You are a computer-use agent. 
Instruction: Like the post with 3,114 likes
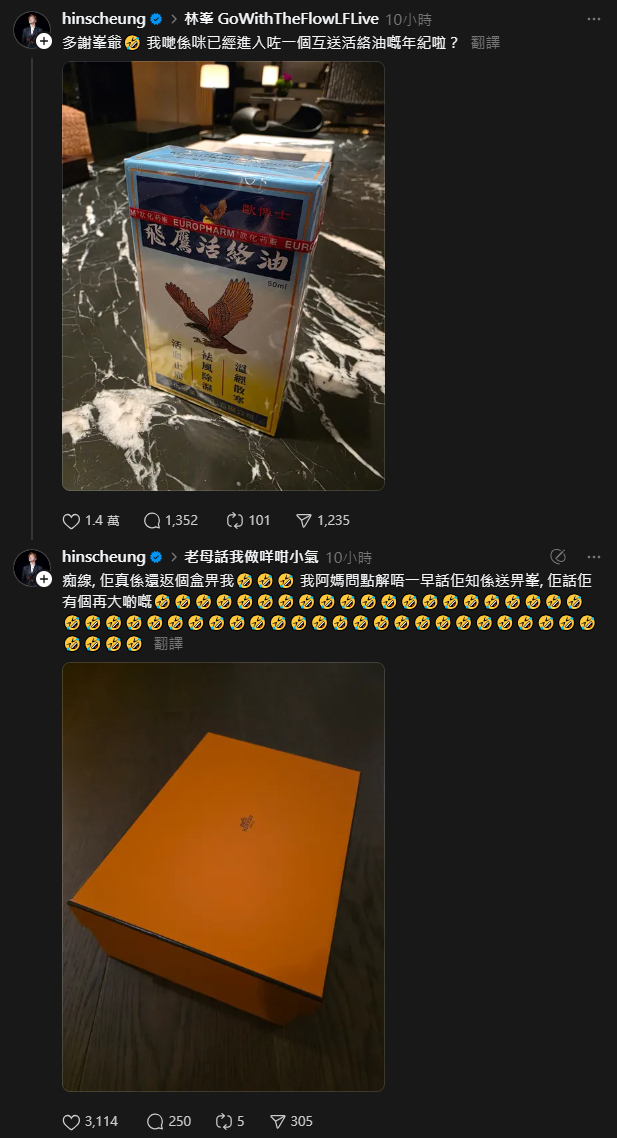71,1121
